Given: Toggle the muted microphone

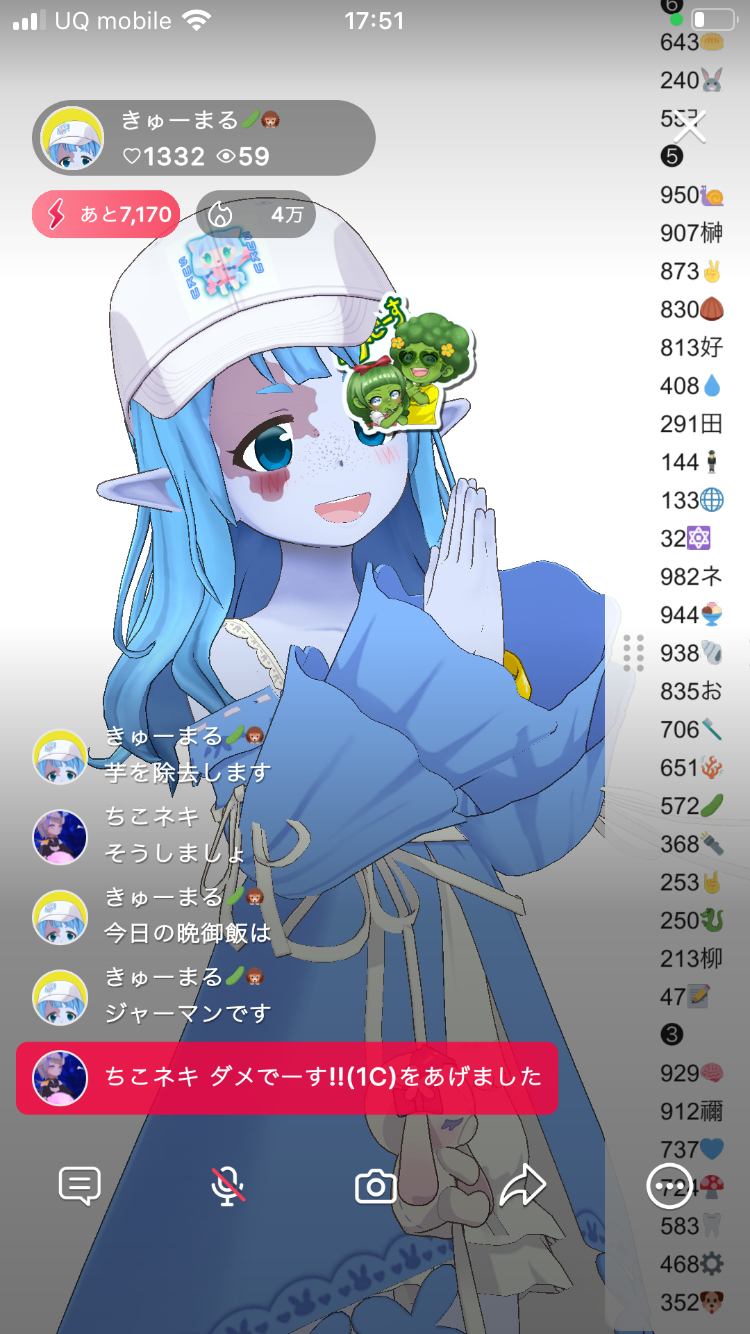Looking at the screenshot, I should click(228, 1186).
